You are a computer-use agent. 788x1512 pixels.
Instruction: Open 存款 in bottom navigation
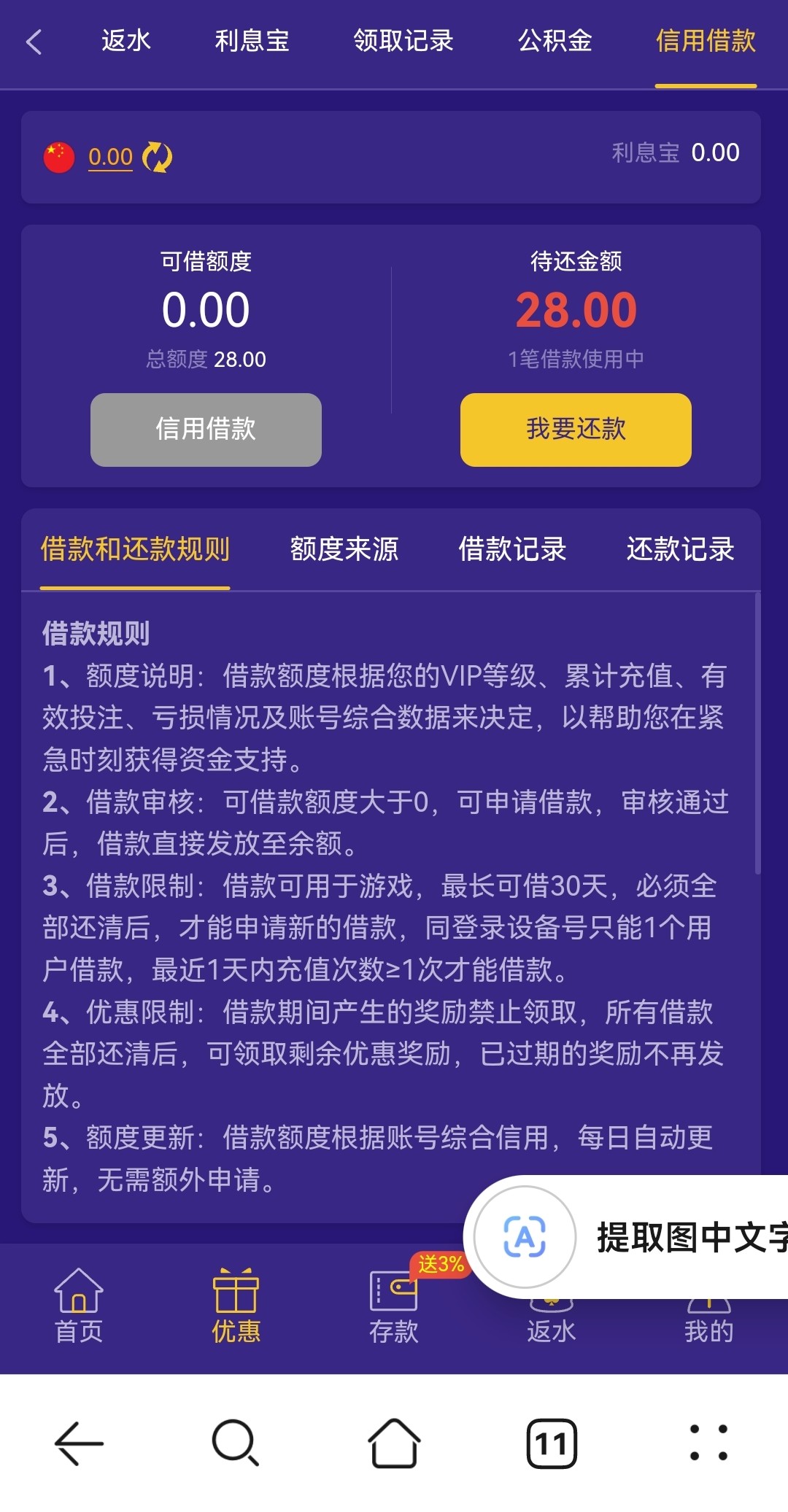tap(393, 1307)
